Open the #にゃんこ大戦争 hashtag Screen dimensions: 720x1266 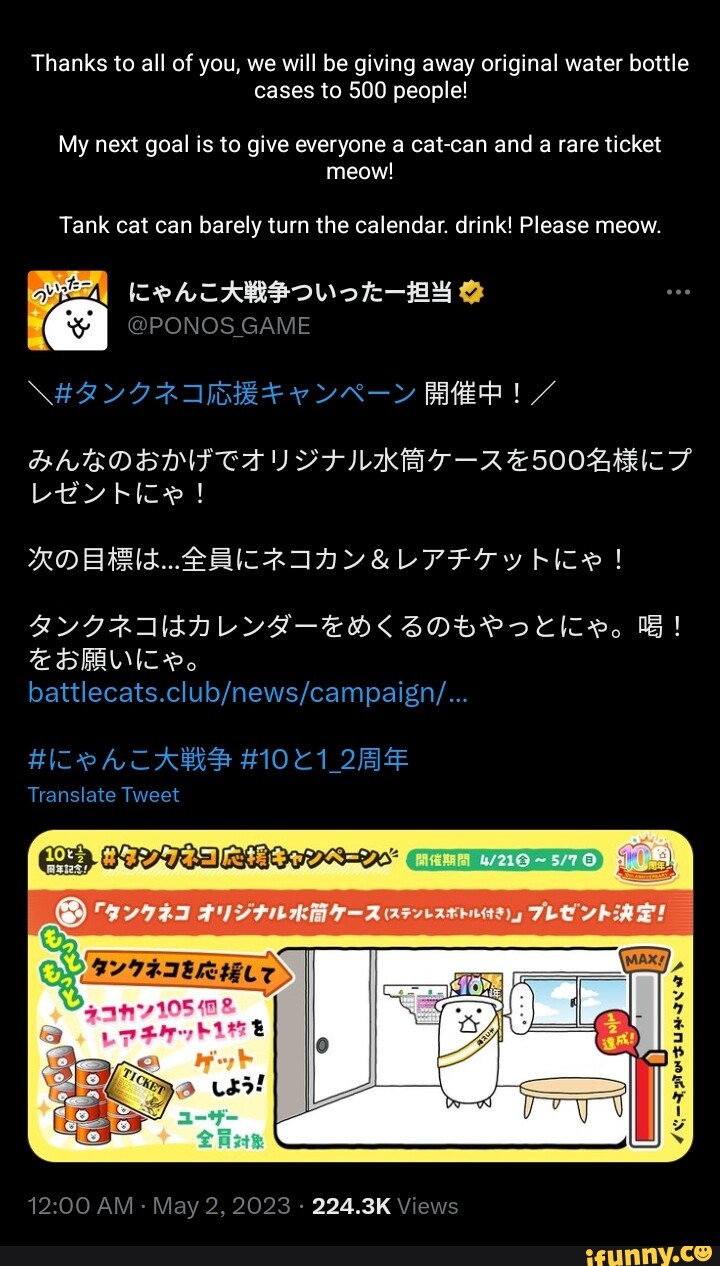tap(130, 760)
